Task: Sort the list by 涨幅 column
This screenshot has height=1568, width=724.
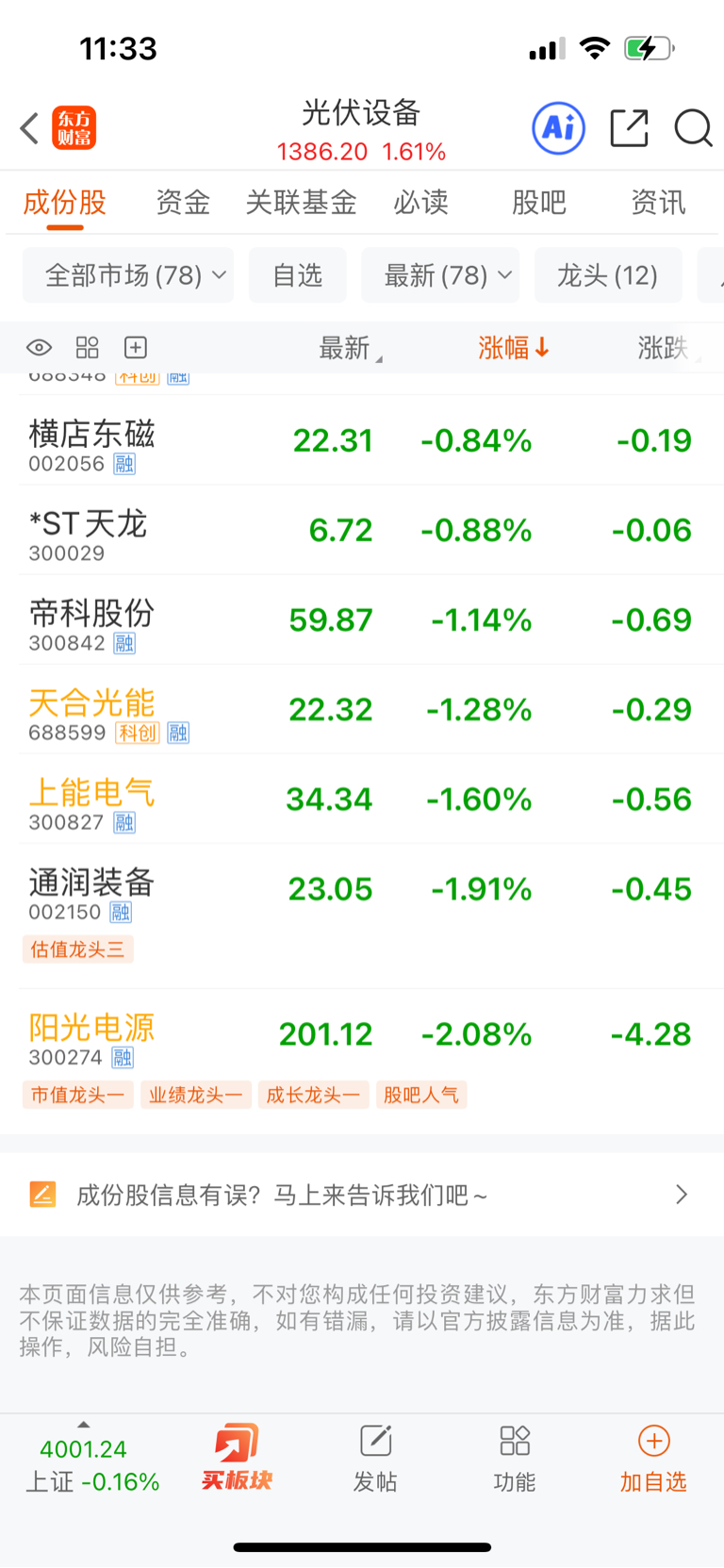Action: 514,348
